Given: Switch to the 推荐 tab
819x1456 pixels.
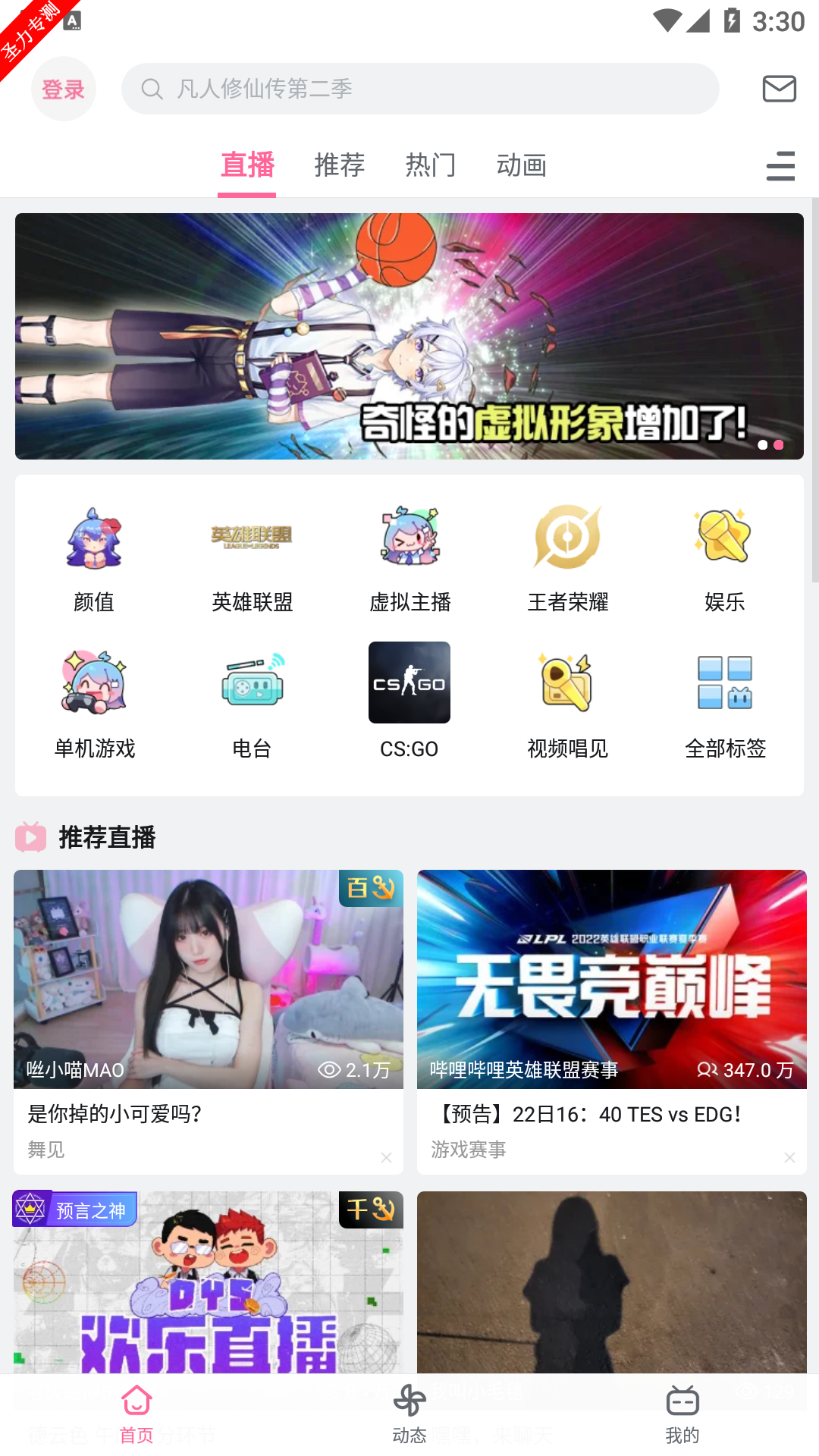Looking at the screenshot, I should (x=339, y=165).
